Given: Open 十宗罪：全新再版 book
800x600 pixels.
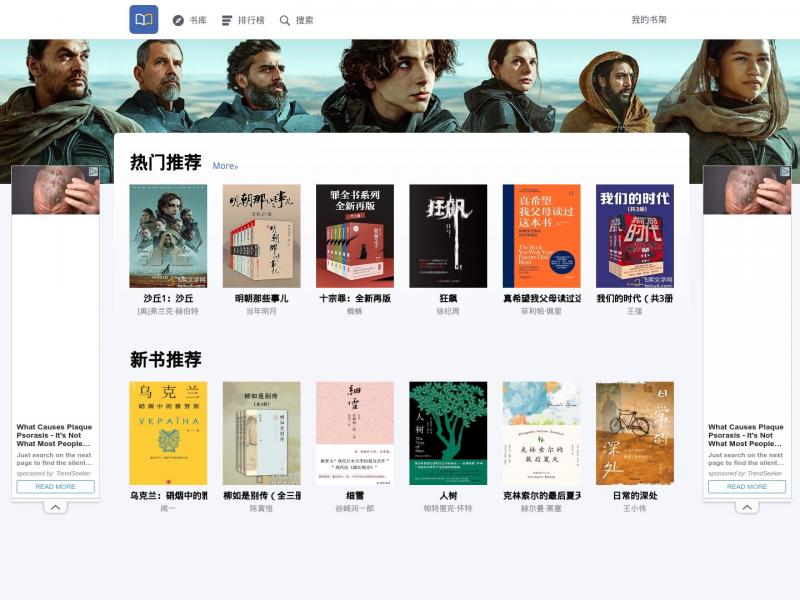Looking at the screenshot, I should click(354, 236).
